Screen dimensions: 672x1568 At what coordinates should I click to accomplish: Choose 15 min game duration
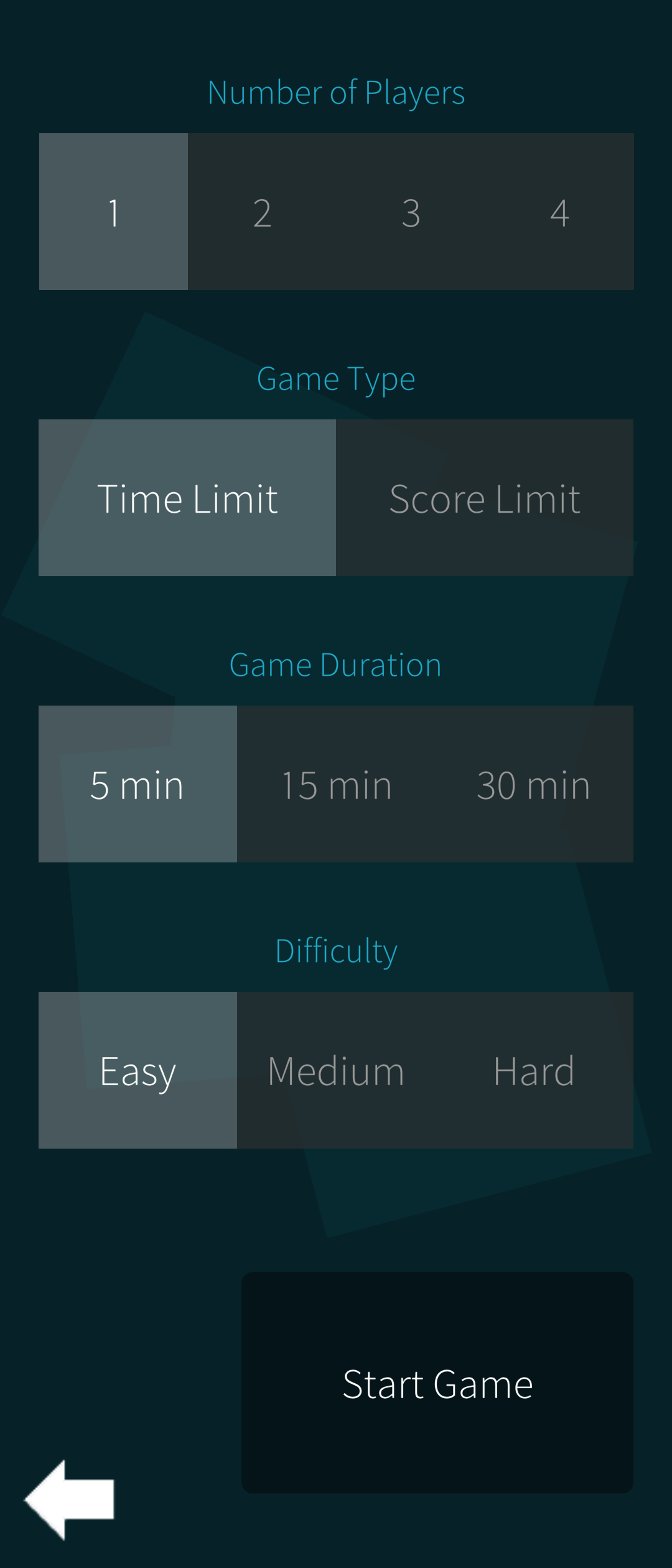336,784
